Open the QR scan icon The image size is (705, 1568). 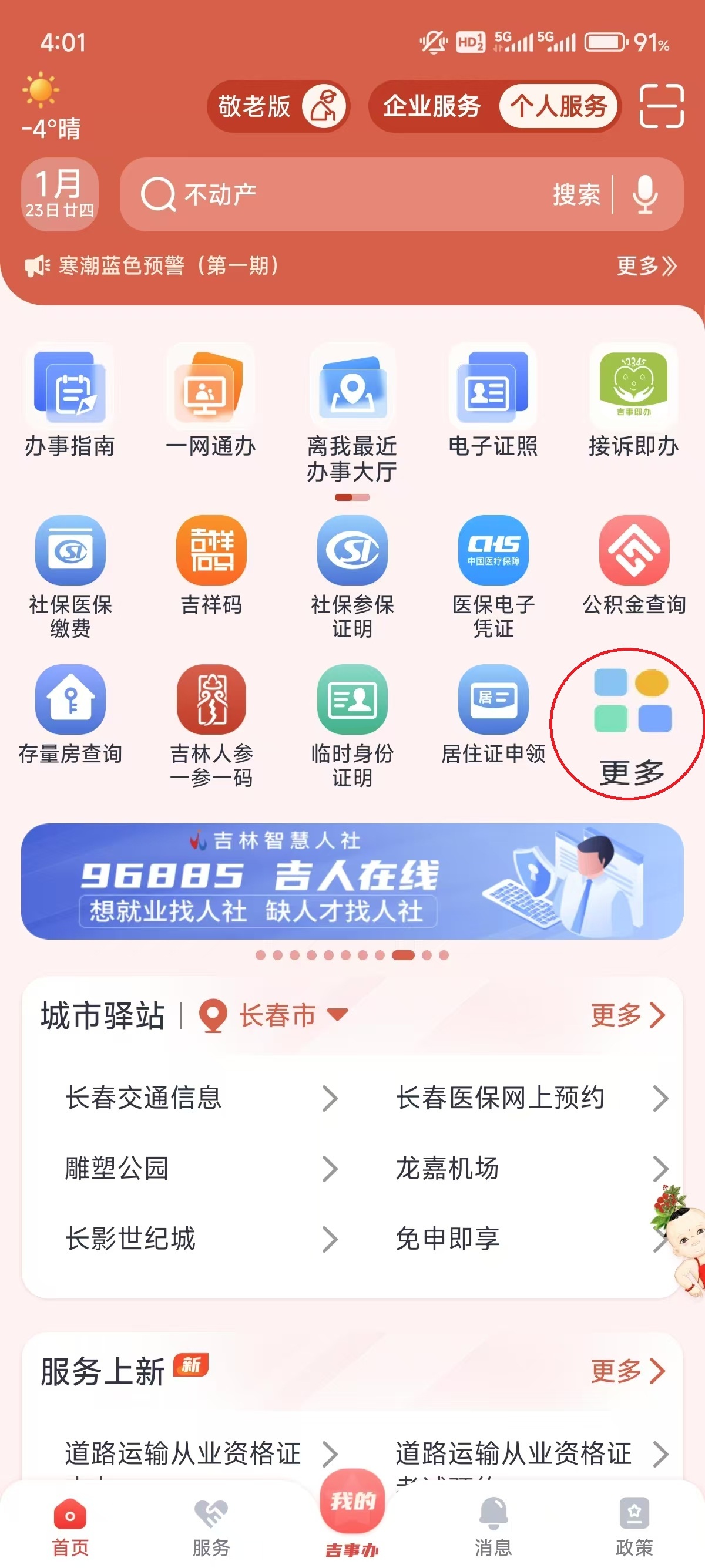coord(661,106)
